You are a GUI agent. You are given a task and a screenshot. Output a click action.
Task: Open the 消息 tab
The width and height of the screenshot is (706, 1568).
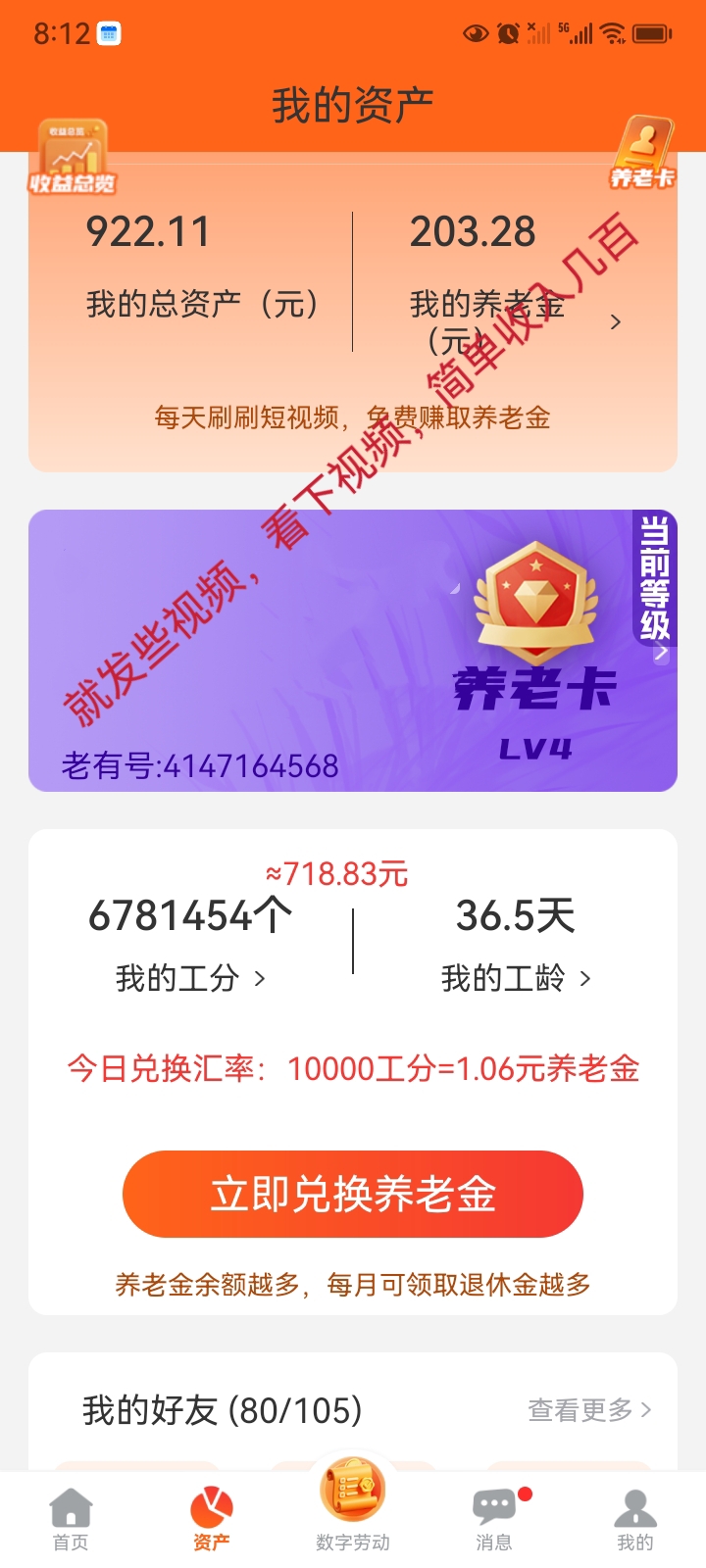pyautogui.click(x=494, y=1519)
